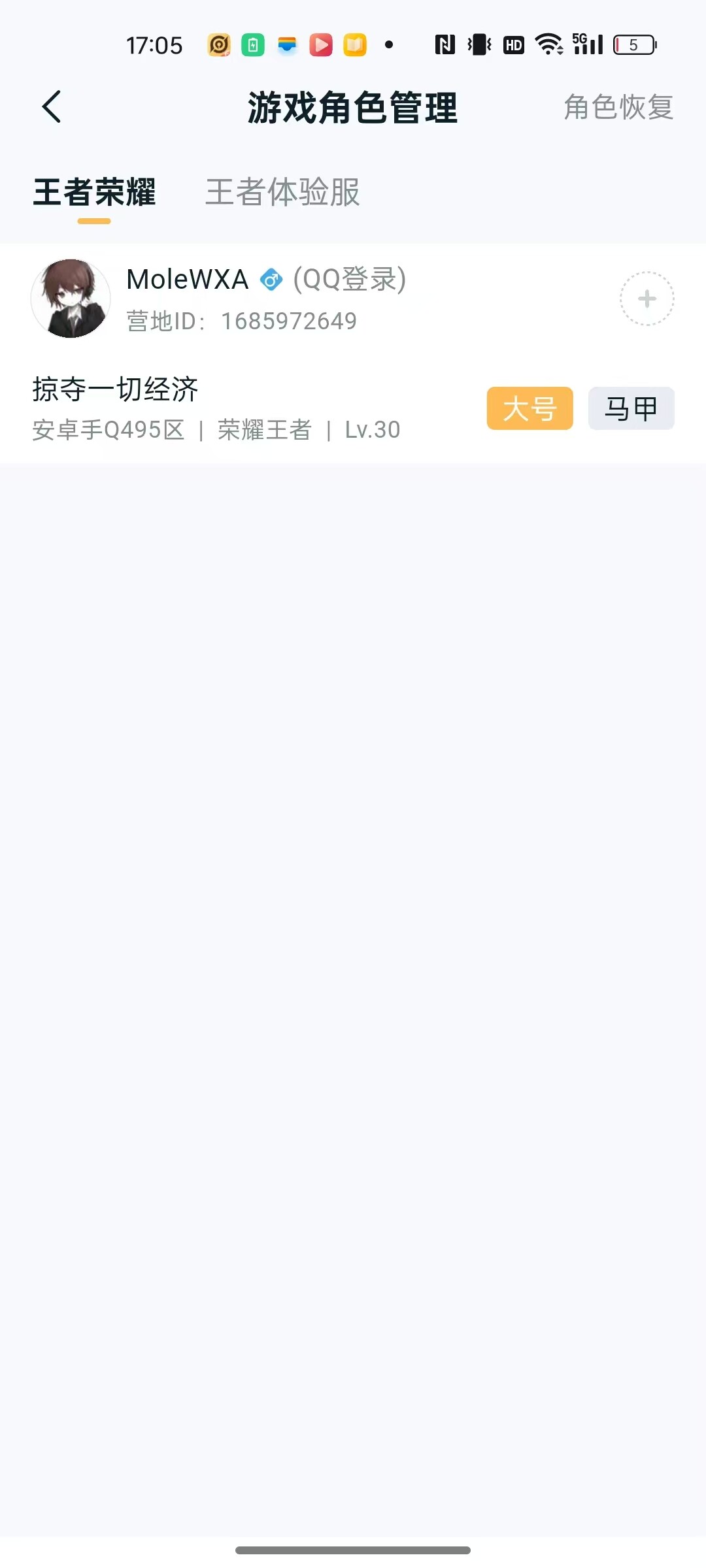Click the gender symbol beside MoleWXA
Image resolution: width=706 pixels, height=1568 pixels.
coord(271,280)
